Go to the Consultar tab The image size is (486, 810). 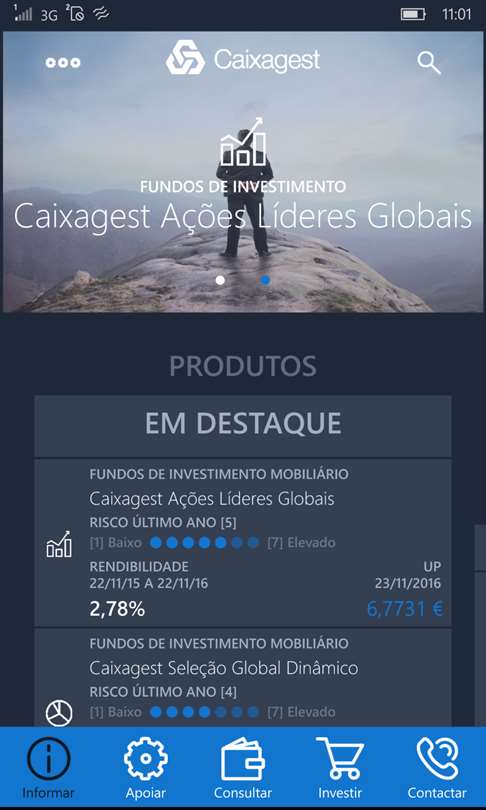tap(243, 768)
